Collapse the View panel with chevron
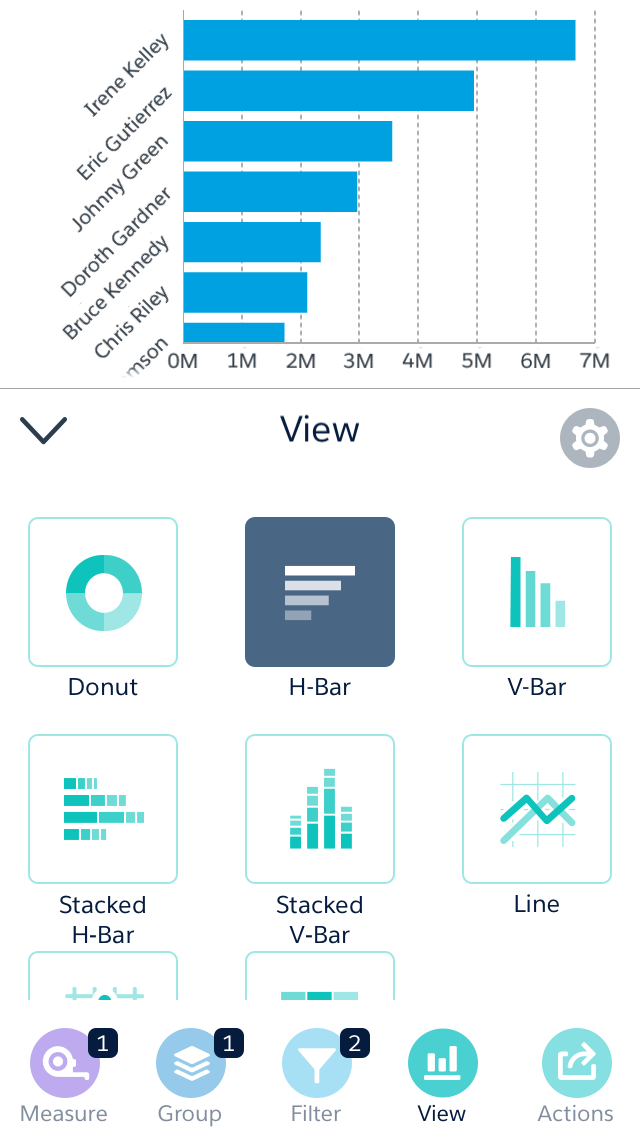640x1136 pixels. [43, 430]
